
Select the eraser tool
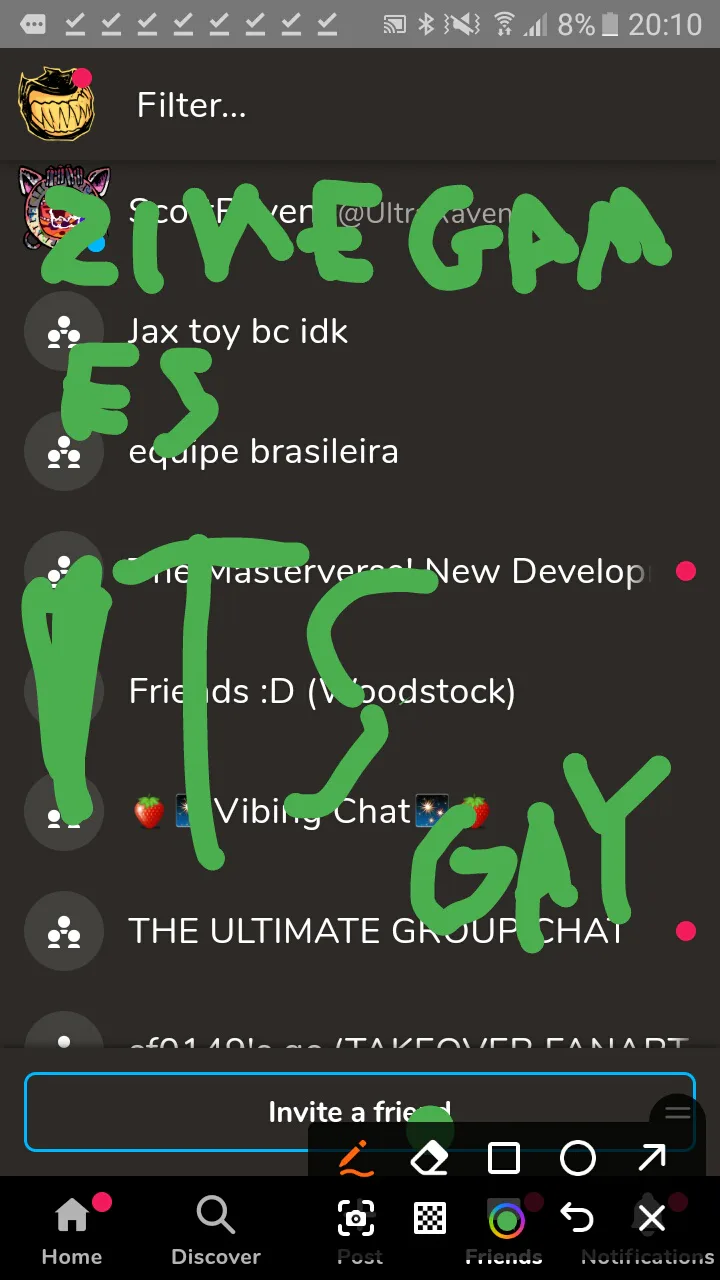pos(430,1159)
